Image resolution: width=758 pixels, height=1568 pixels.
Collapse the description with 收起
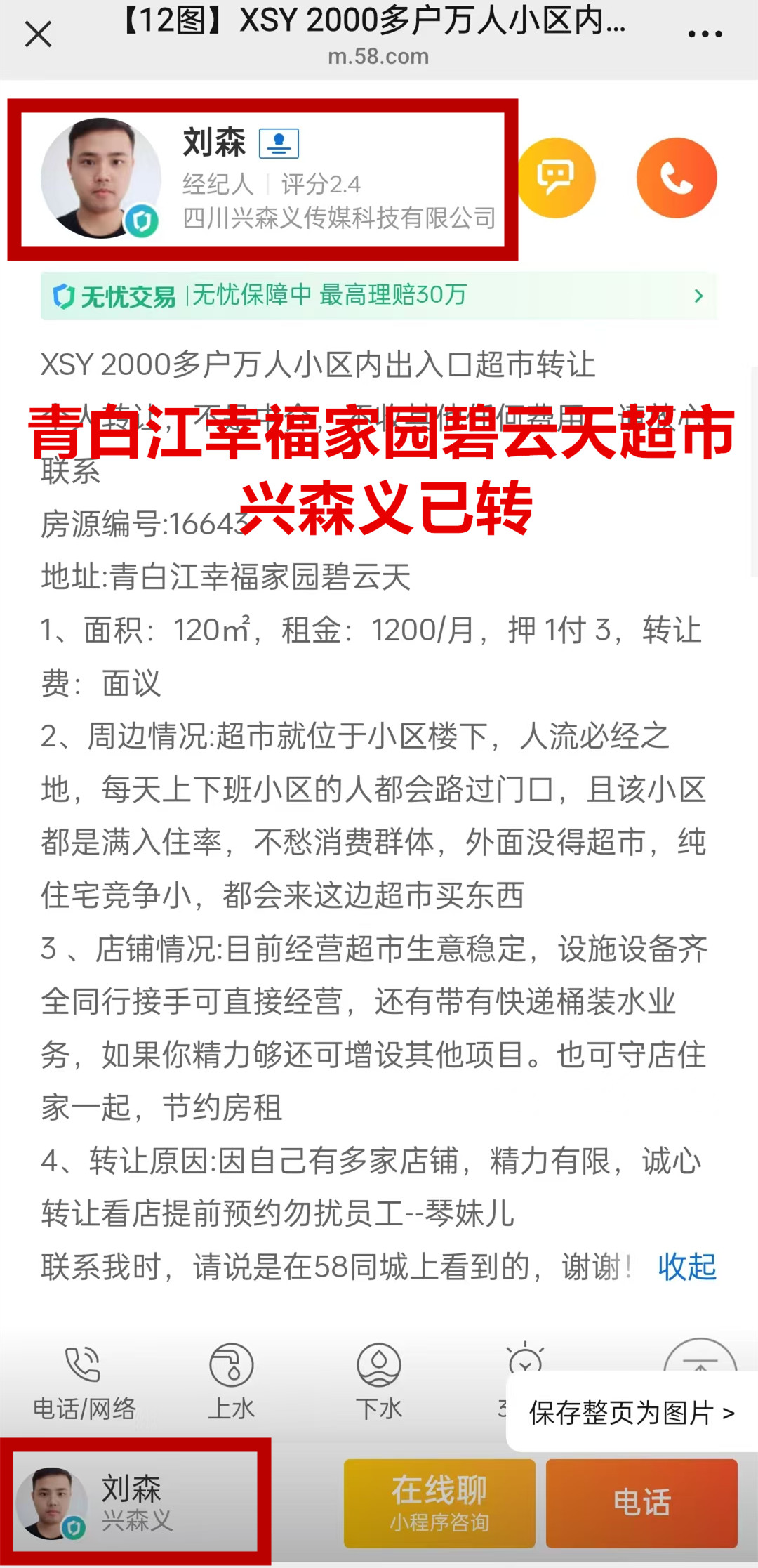click(x=686, y=1267)
